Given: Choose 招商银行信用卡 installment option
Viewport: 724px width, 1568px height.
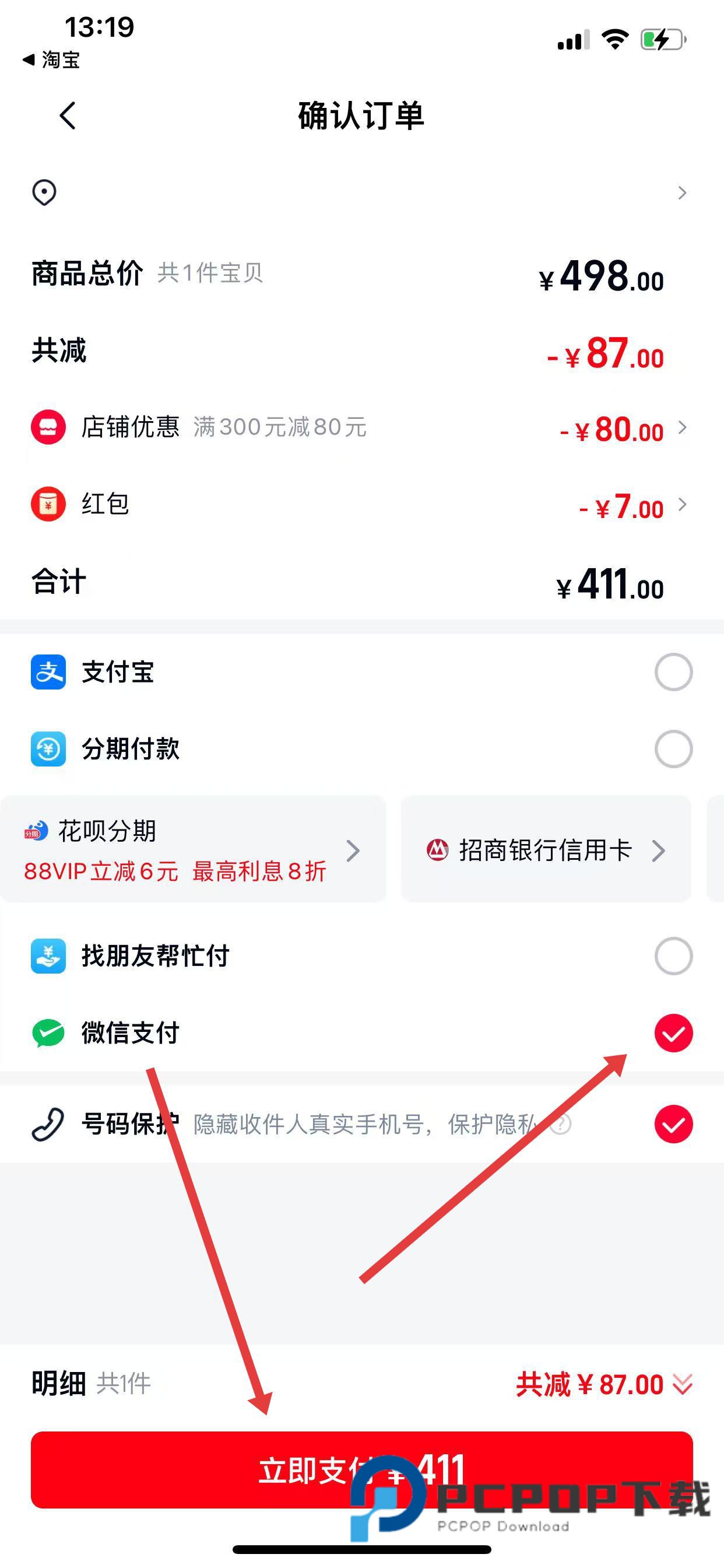Looking at the screenshot, I should coord(545,850).
